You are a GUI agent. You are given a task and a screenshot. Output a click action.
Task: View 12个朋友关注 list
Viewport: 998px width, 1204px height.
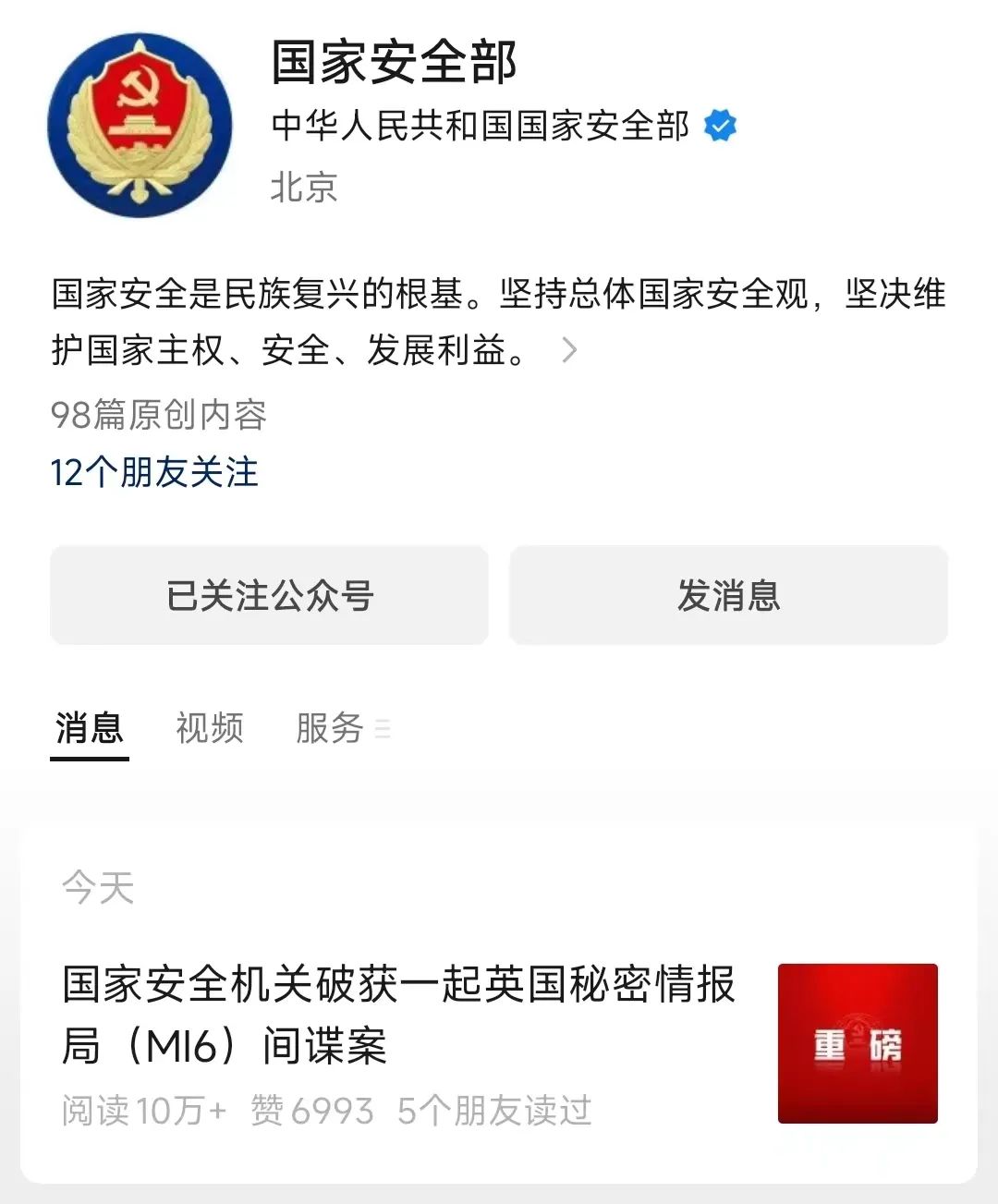[154, 472]
